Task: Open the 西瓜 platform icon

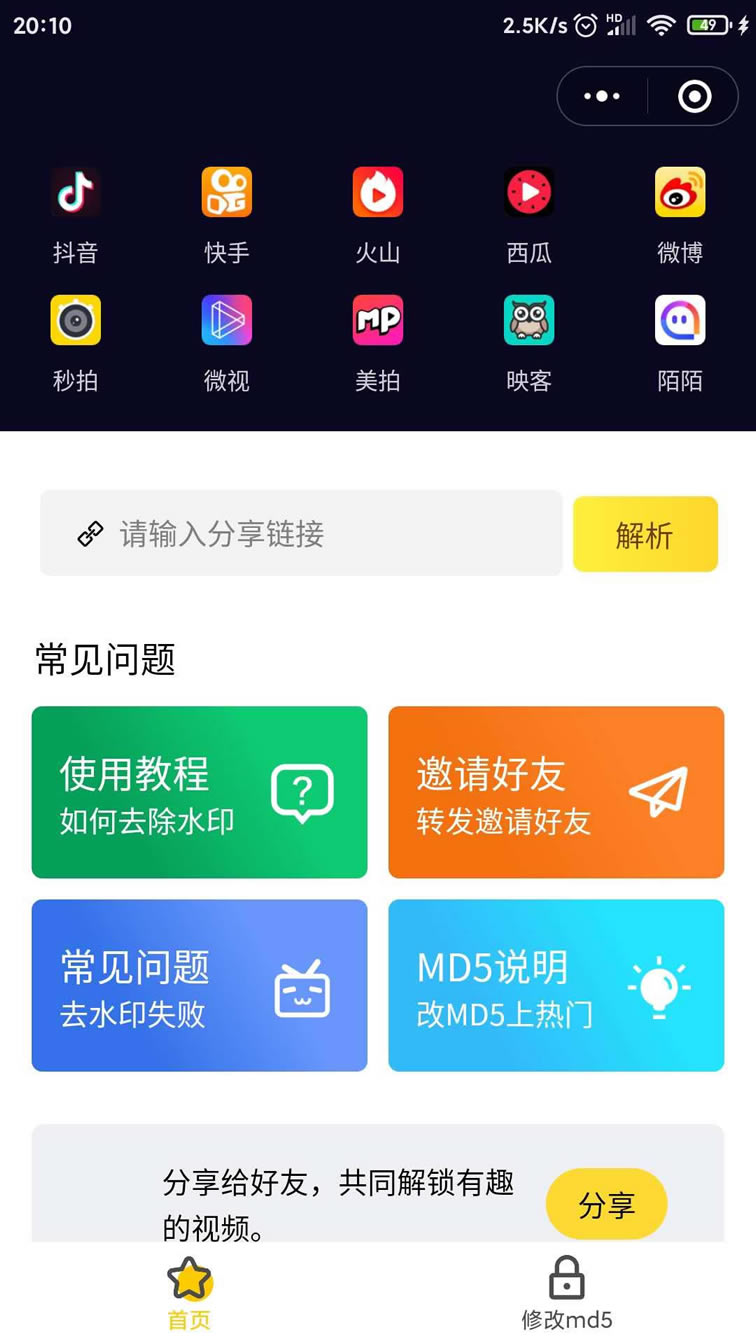Action: coord(529,192)
